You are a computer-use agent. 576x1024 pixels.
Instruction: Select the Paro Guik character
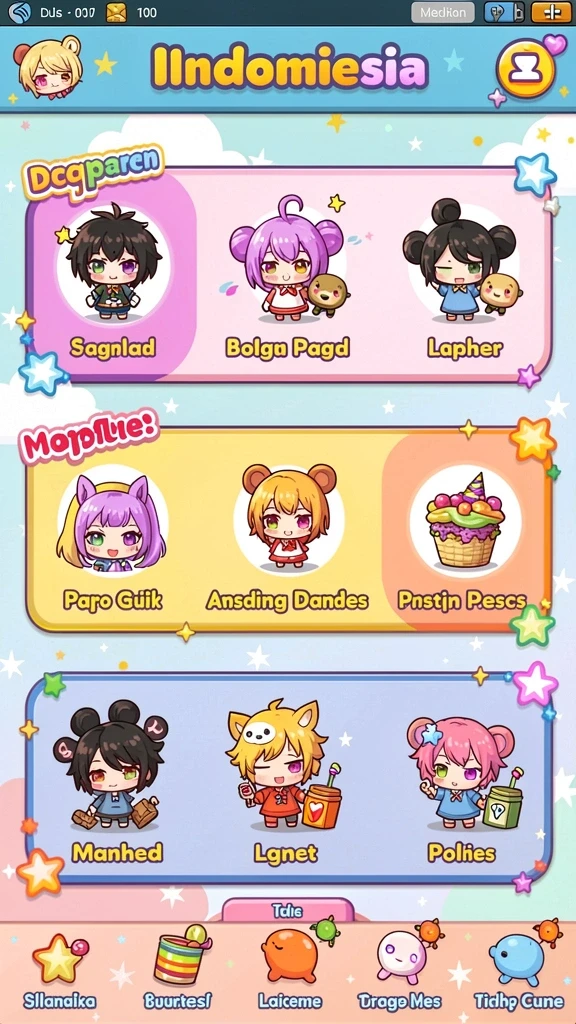coord(112,532)
